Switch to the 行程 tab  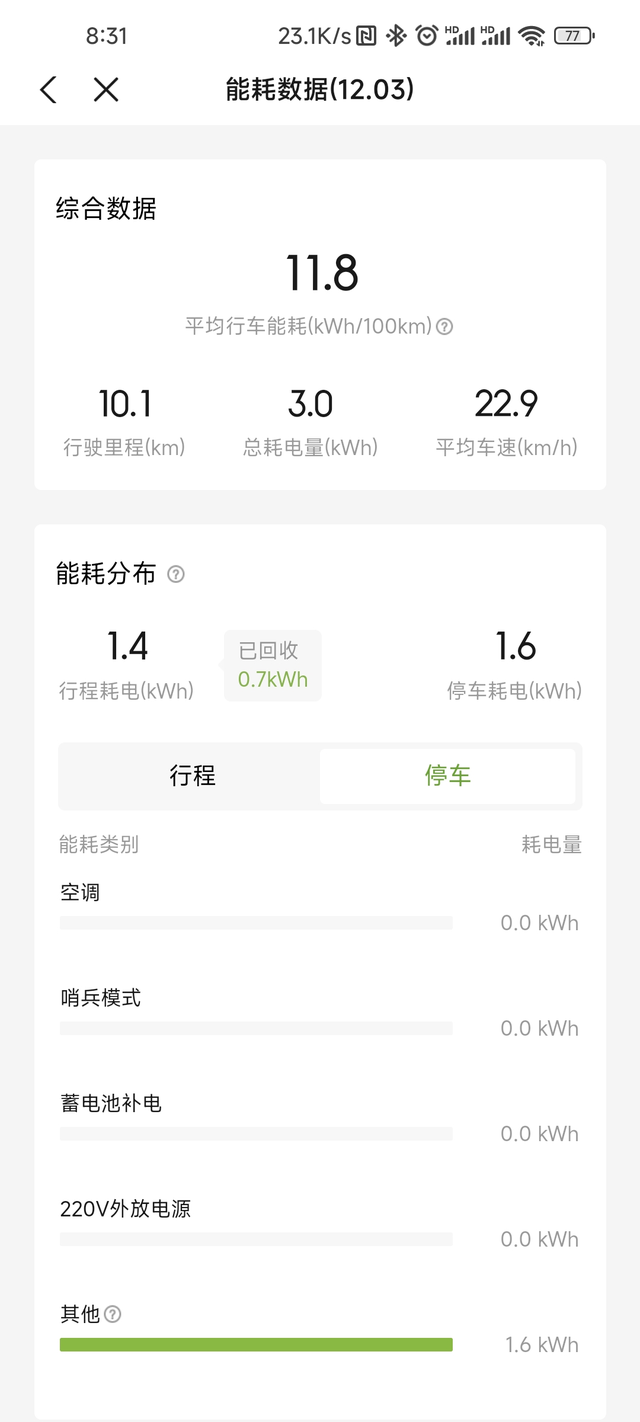pyautogui.click(x=192, y=776)
